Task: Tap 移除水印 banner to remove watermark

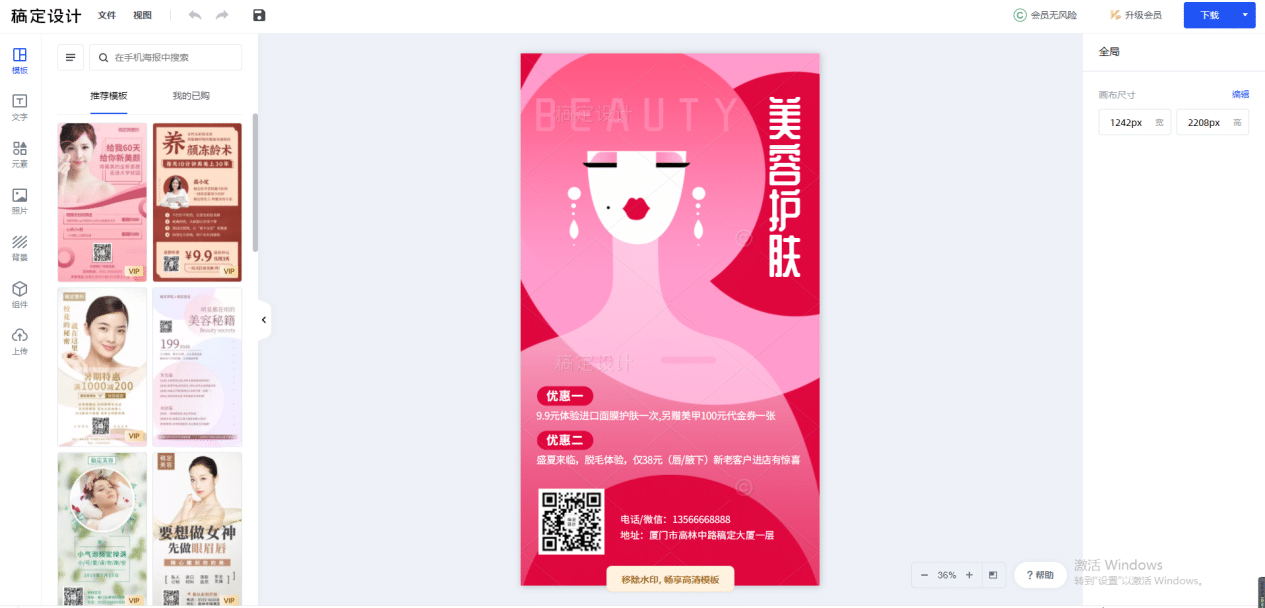Action: click(670, 580)
